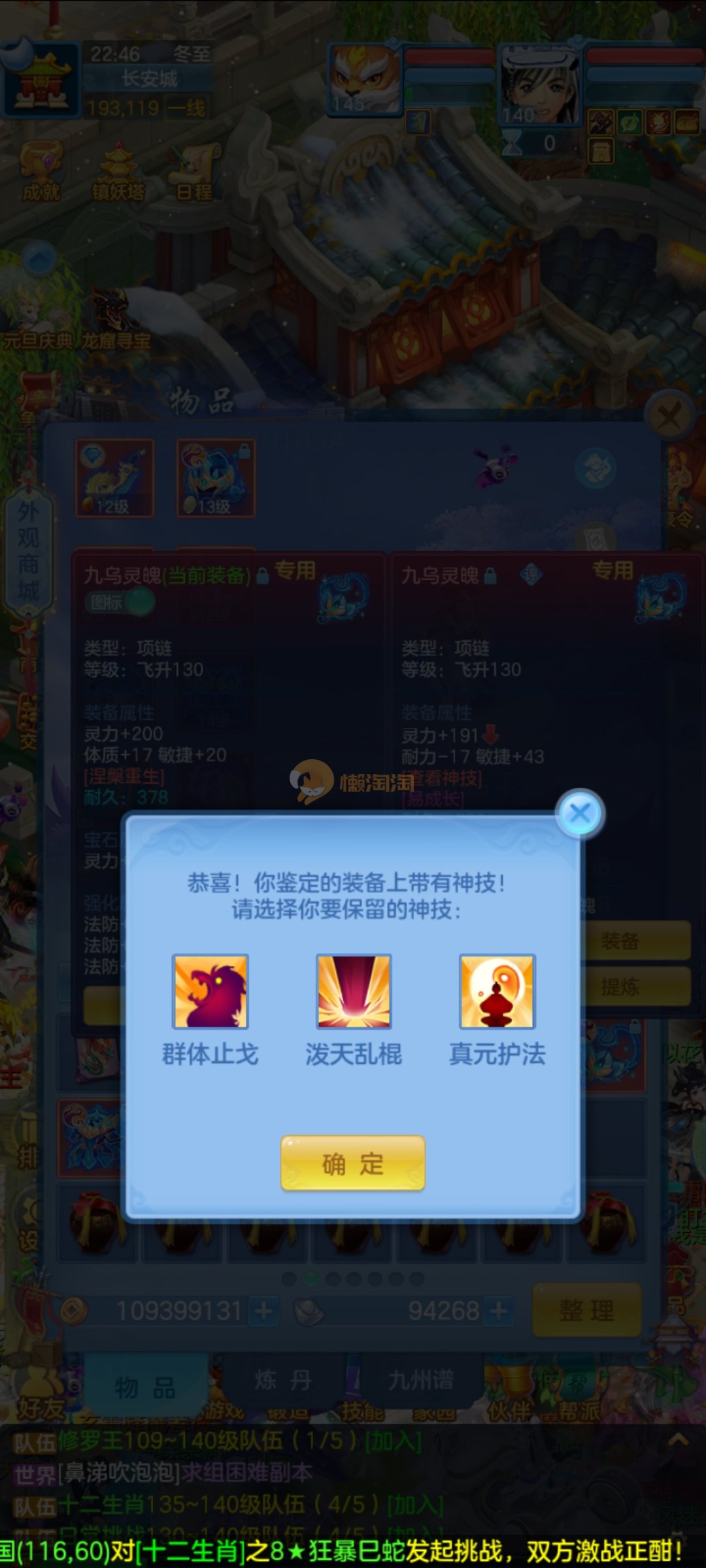Choose the 泼天乱棍 skill
This screenshot has height=1568, width=706.
pos(354,991)
